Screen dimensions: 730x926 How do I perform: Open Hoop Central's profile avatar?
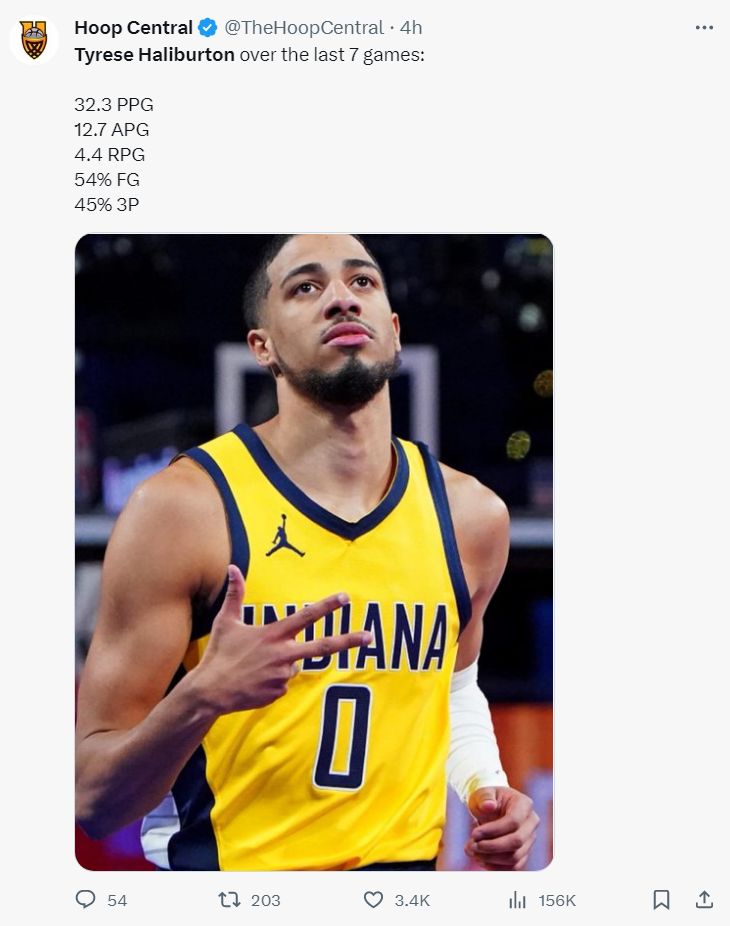[34, 40]
